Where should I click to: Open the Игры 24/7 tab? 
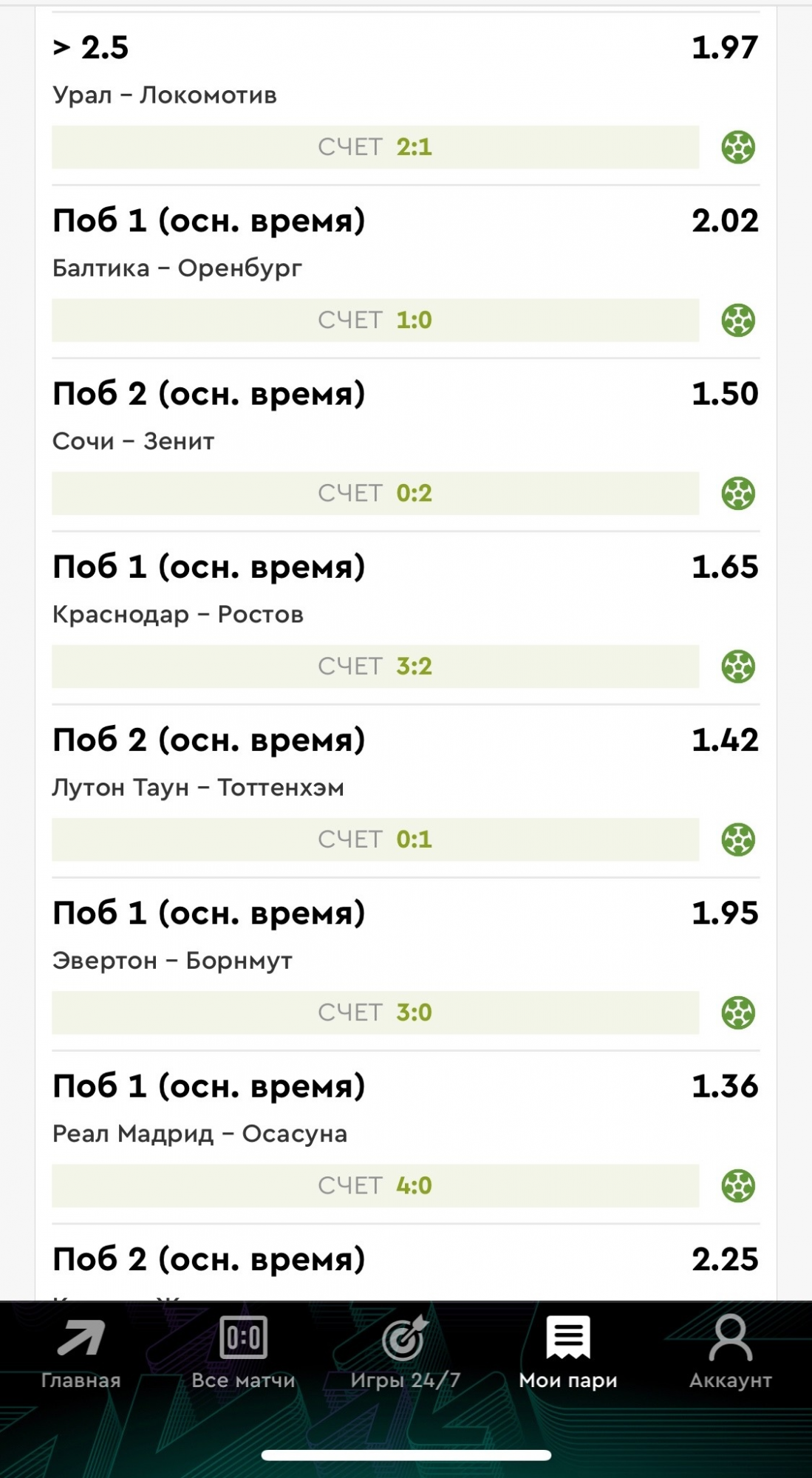[405, 1352]
